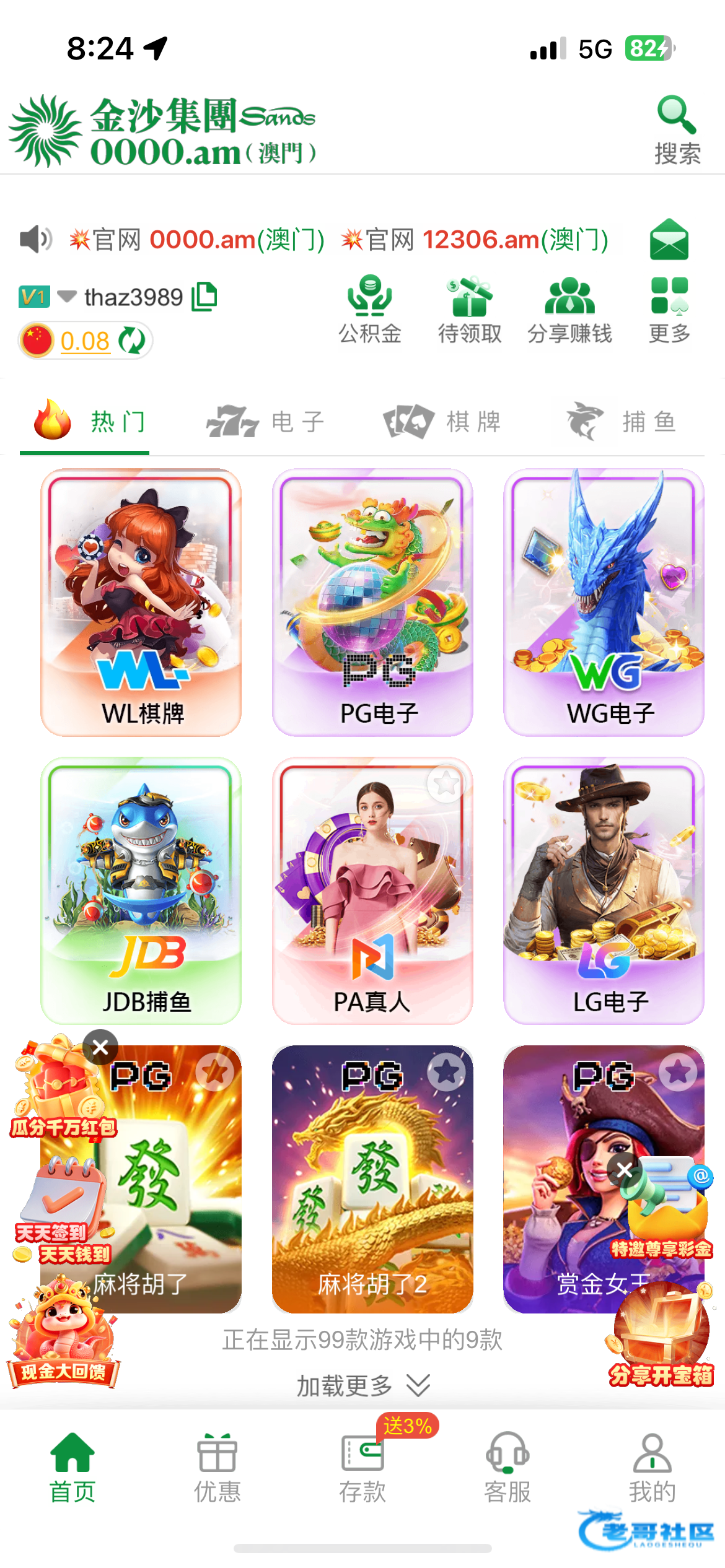Open 公积金 shortcut

tap(369, 309)
